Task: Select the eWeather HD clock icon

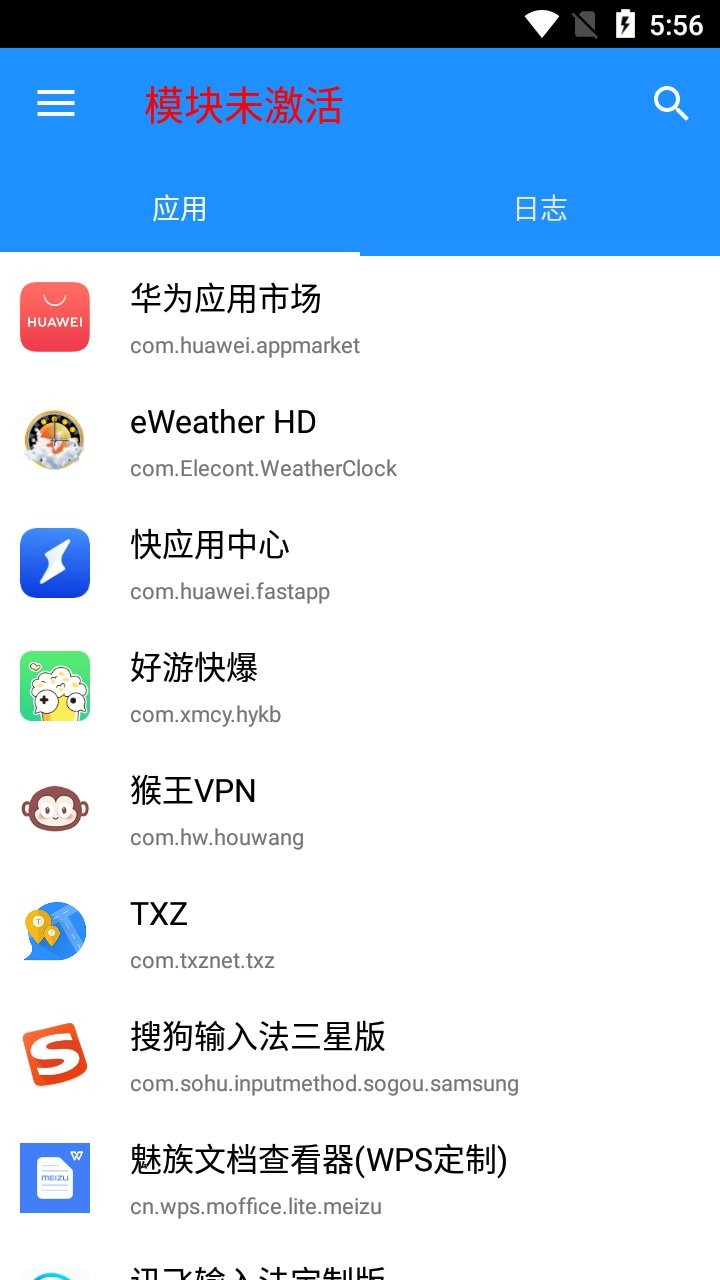Action: pyautogui.click(x=55, y=440)
